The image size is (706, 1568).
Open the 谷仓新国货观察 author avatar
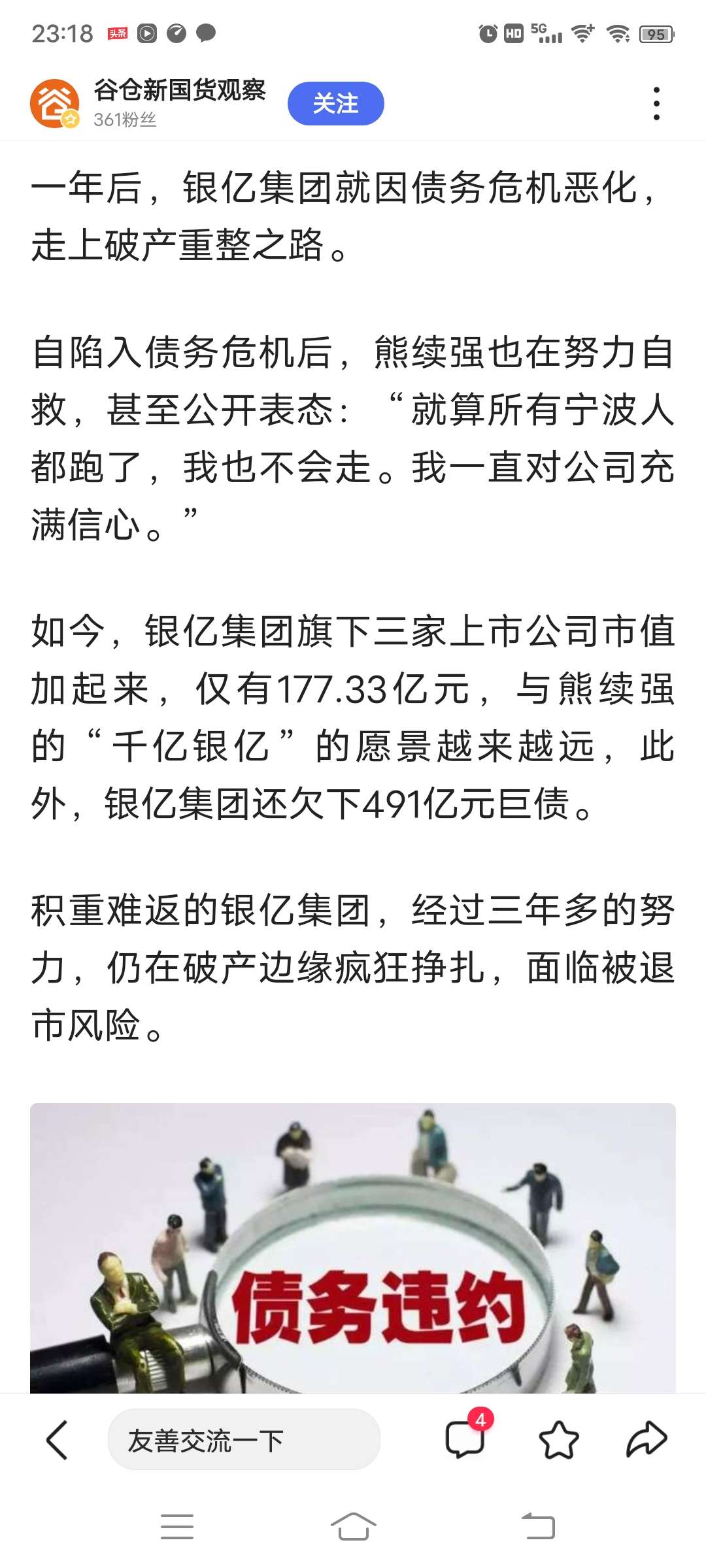[55, 103]
